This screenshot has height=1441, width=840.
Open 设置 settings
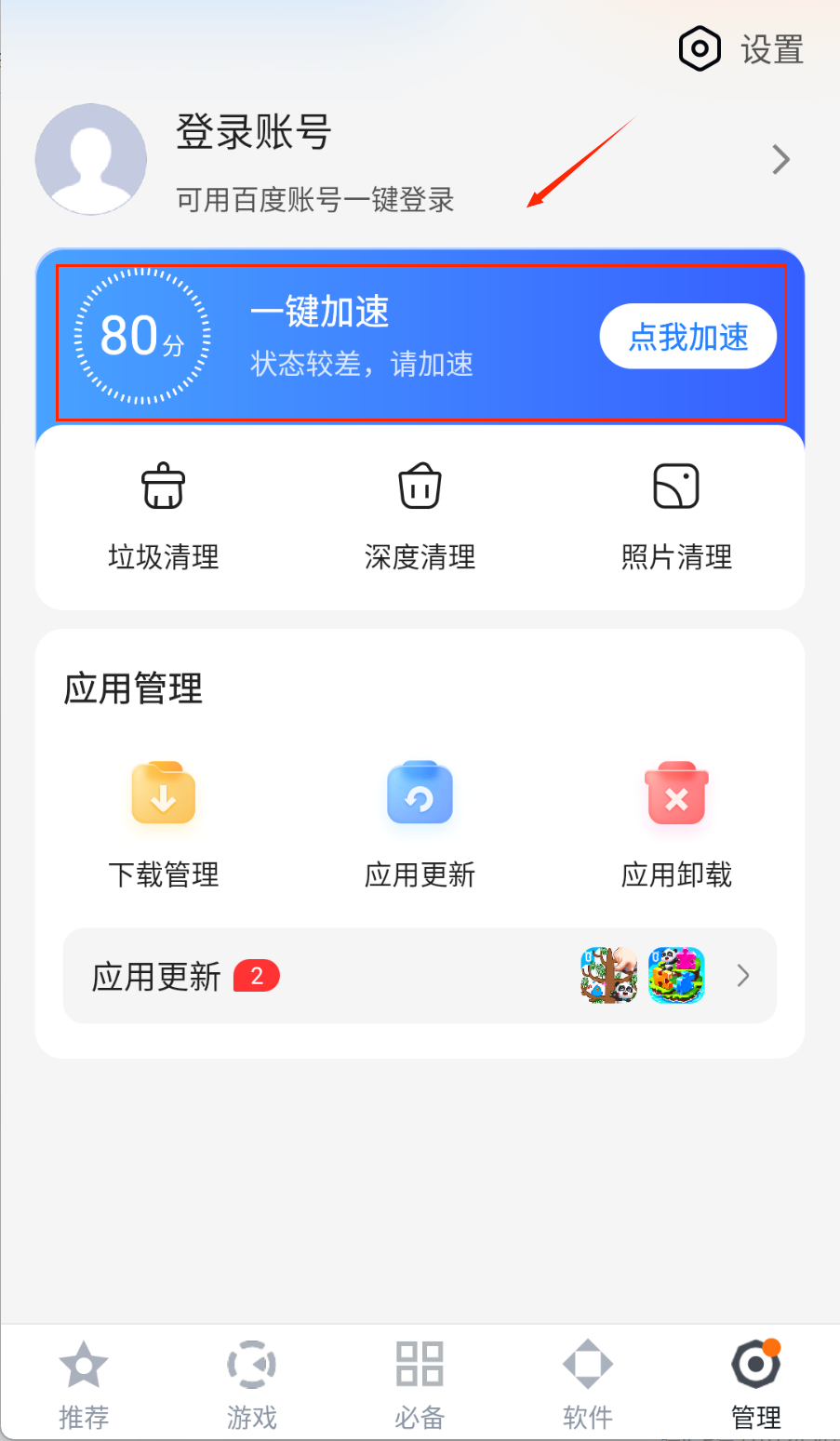coord(741,49)
